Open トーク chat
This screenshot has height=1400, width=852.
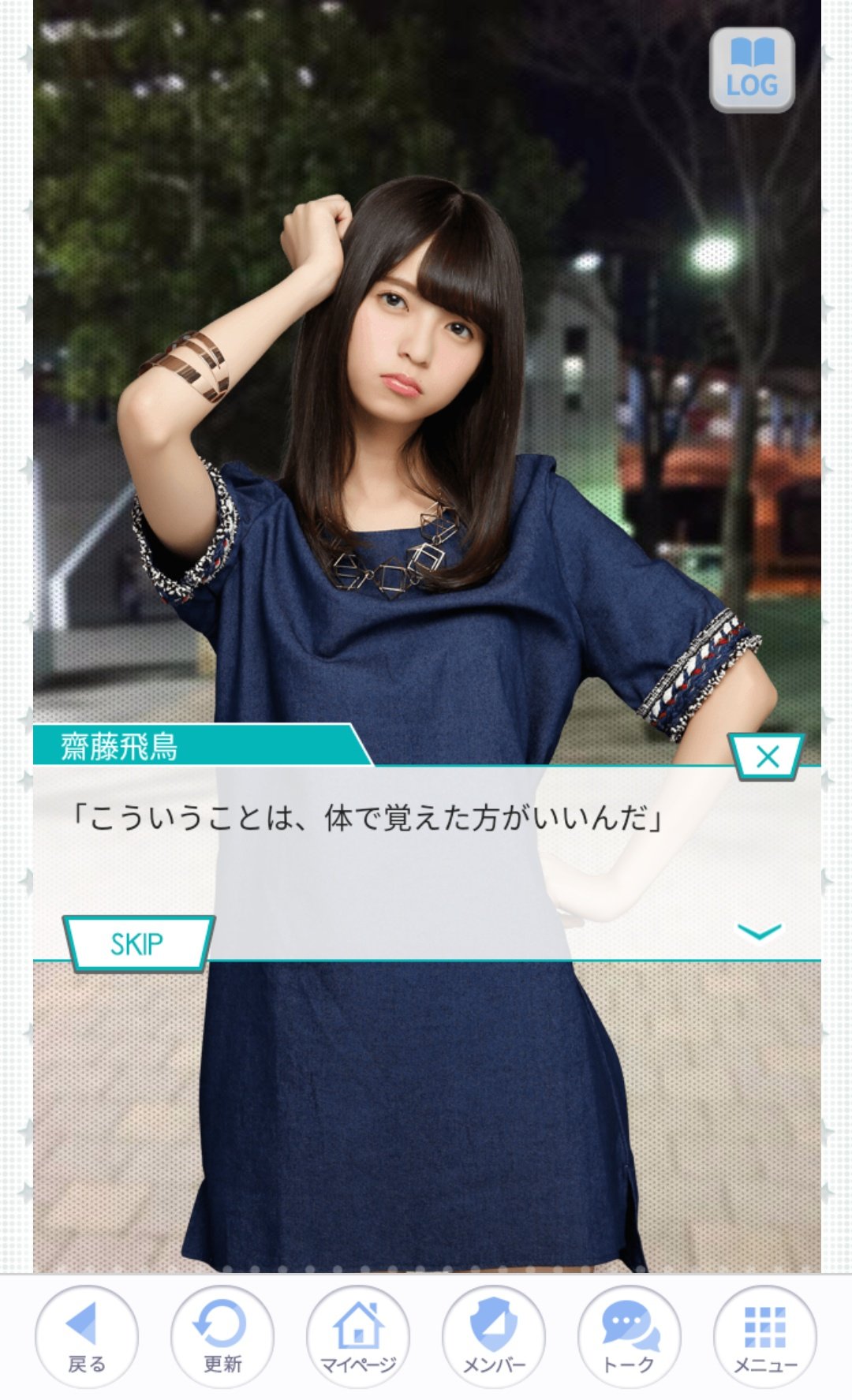click(630, 1336)
